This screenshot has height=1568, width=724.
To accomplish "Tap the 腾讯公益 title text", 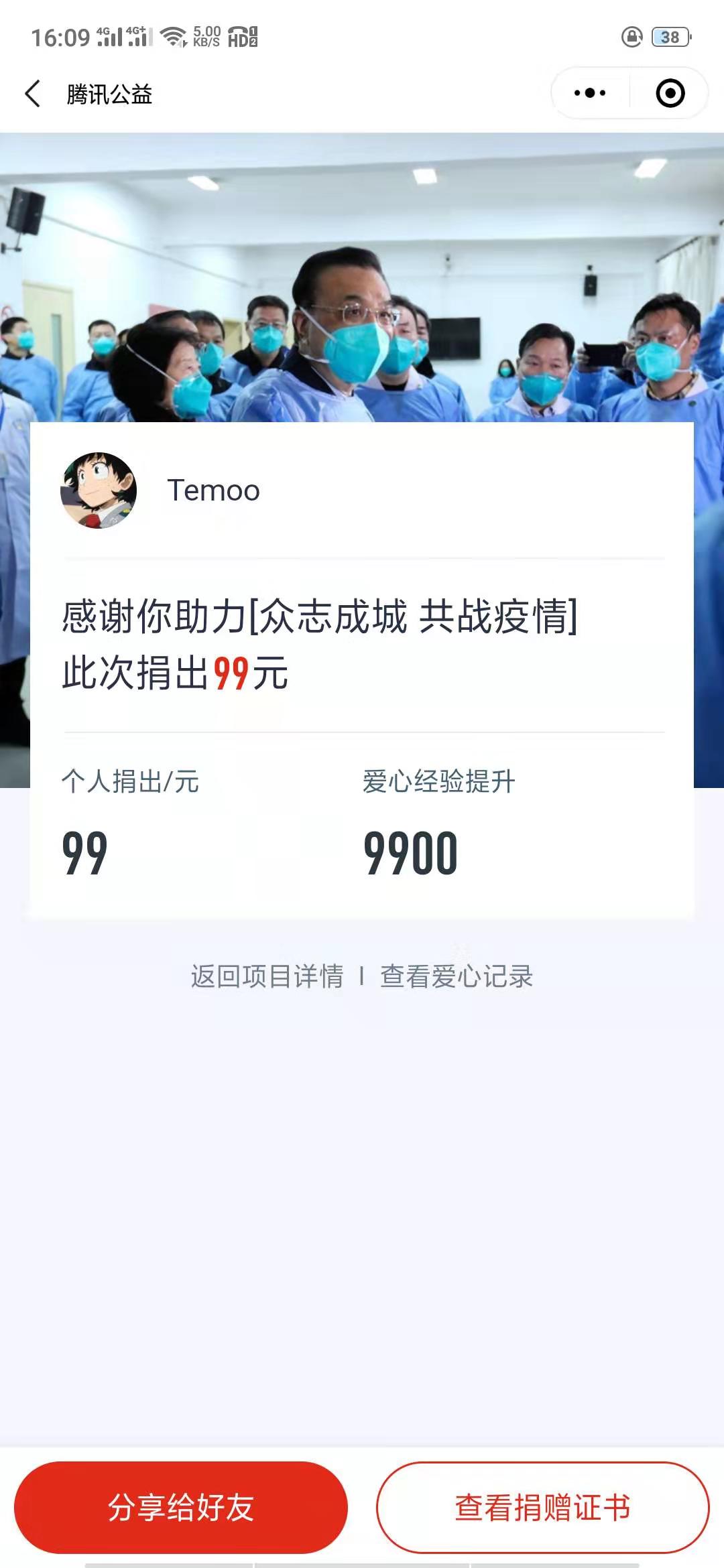I will pyautogui.click(x=109, y=94).
